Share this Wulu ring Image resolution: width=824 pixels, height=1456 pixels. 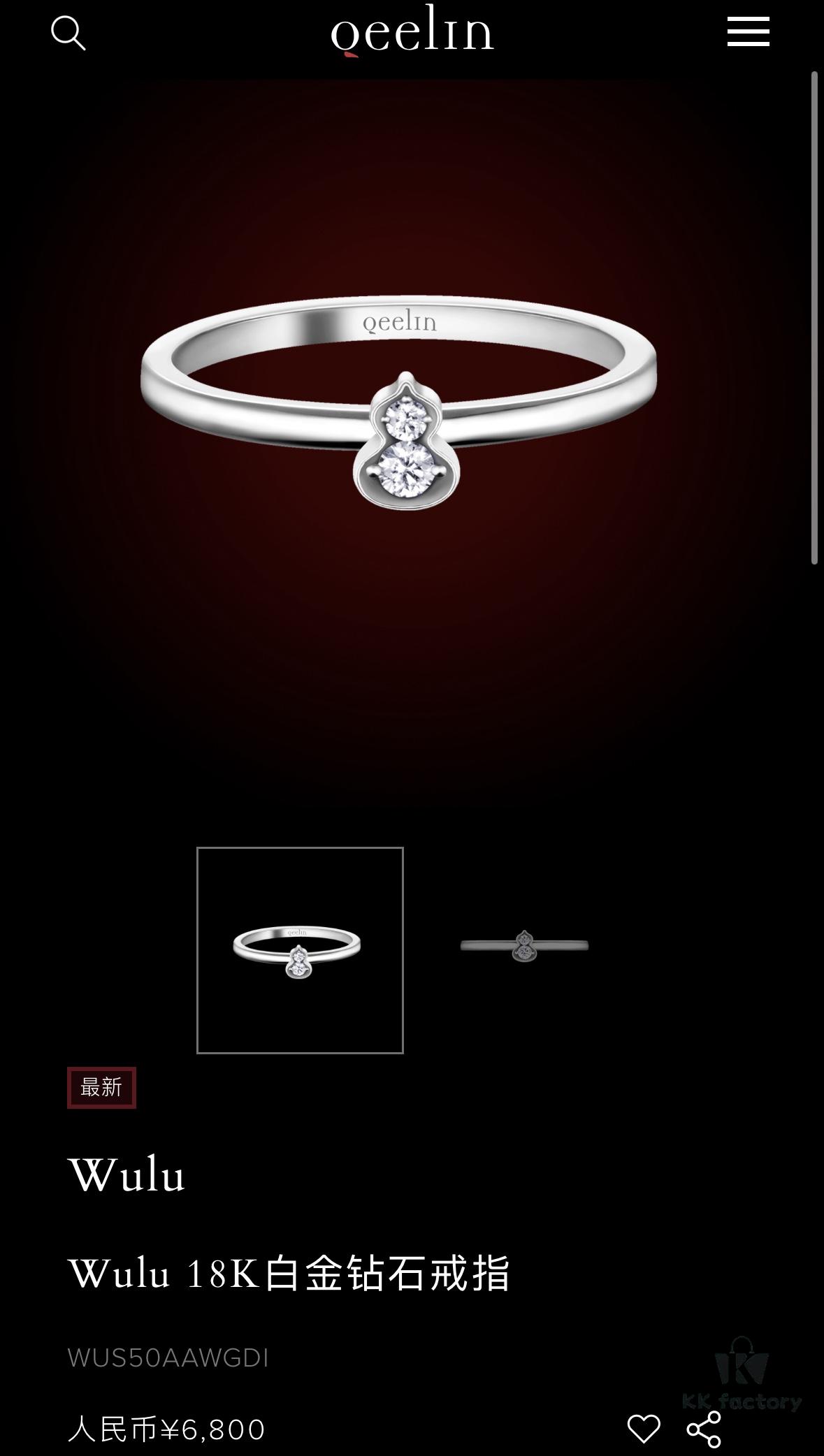pos(704,1429)
